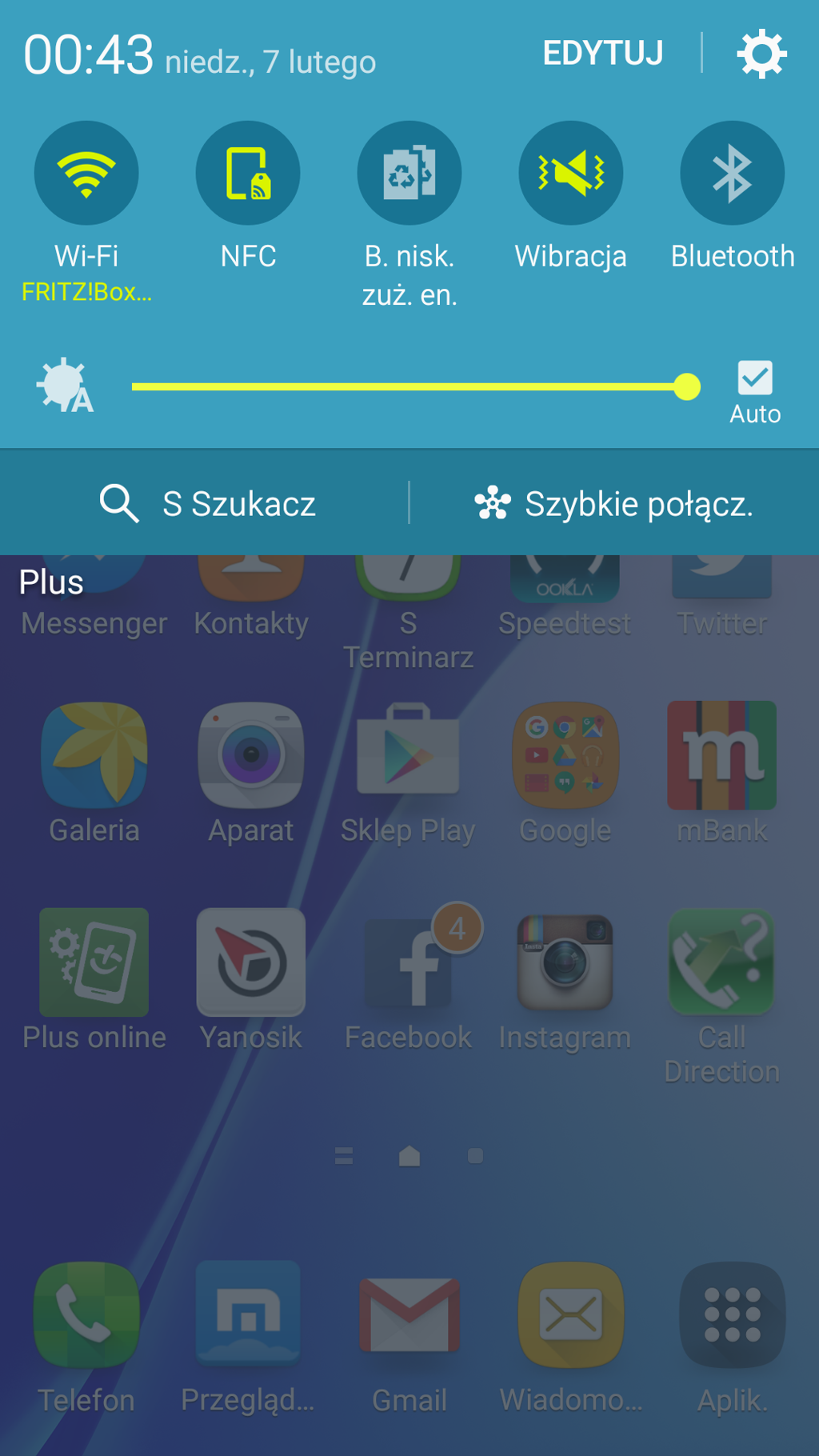The height and width of the screenshot is (1456, 819).
Task: Enable power saving mode (B. nisk. zuż. en.)
Action: tap(409, 173)
